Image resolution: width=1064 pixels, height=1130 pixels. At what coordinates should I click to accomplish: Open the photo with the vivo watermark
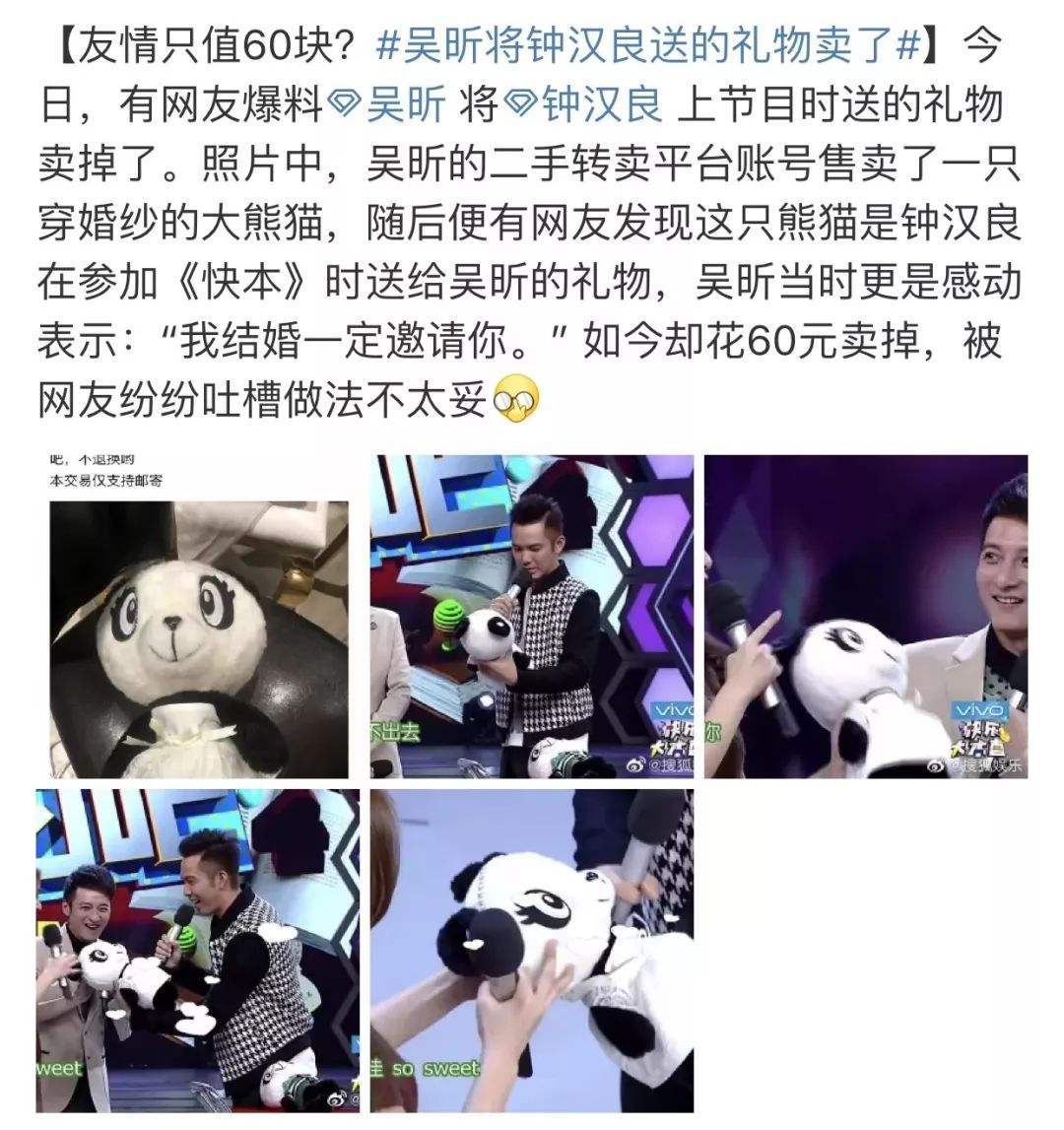click(x=865, y=616)
